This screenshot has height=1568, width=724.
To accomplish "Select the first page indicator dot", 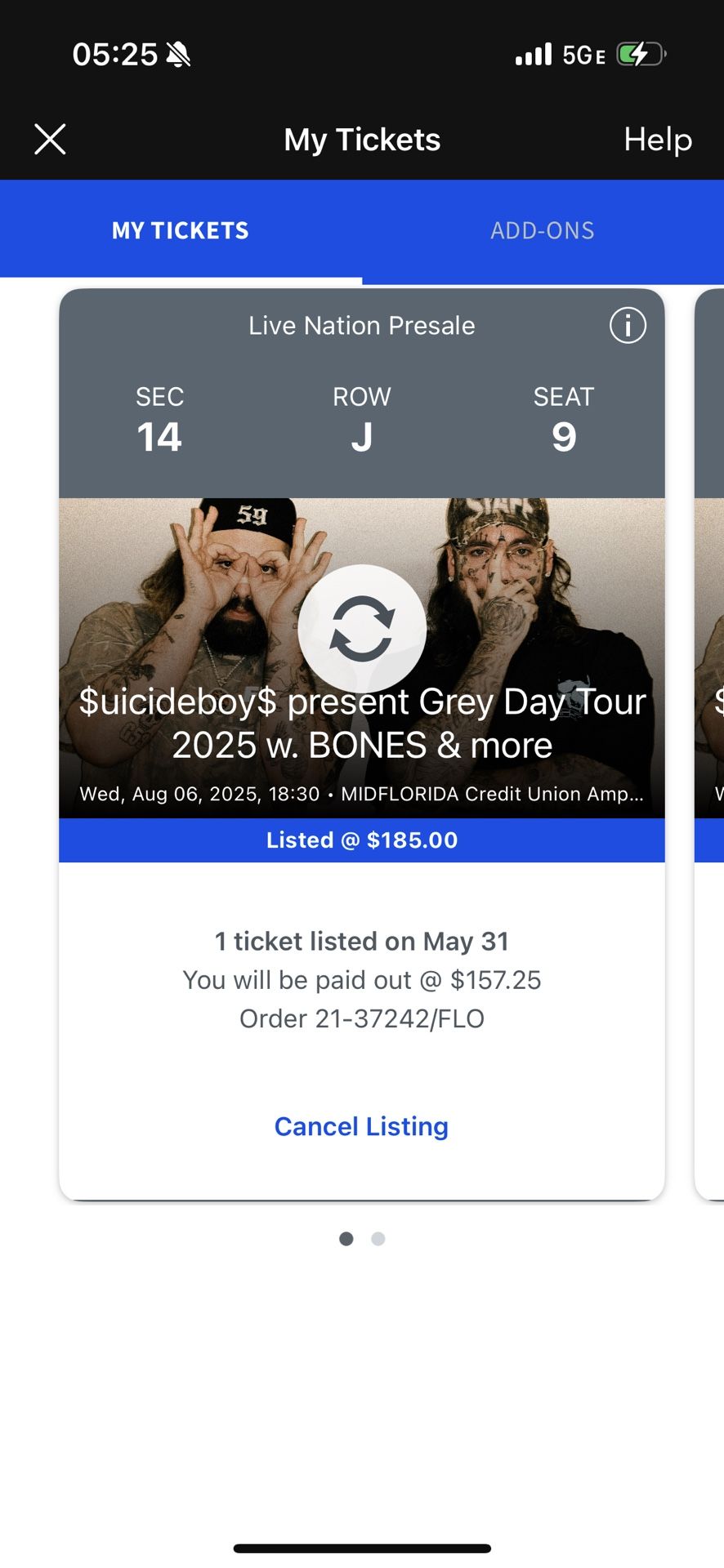I will [346, 1238].
